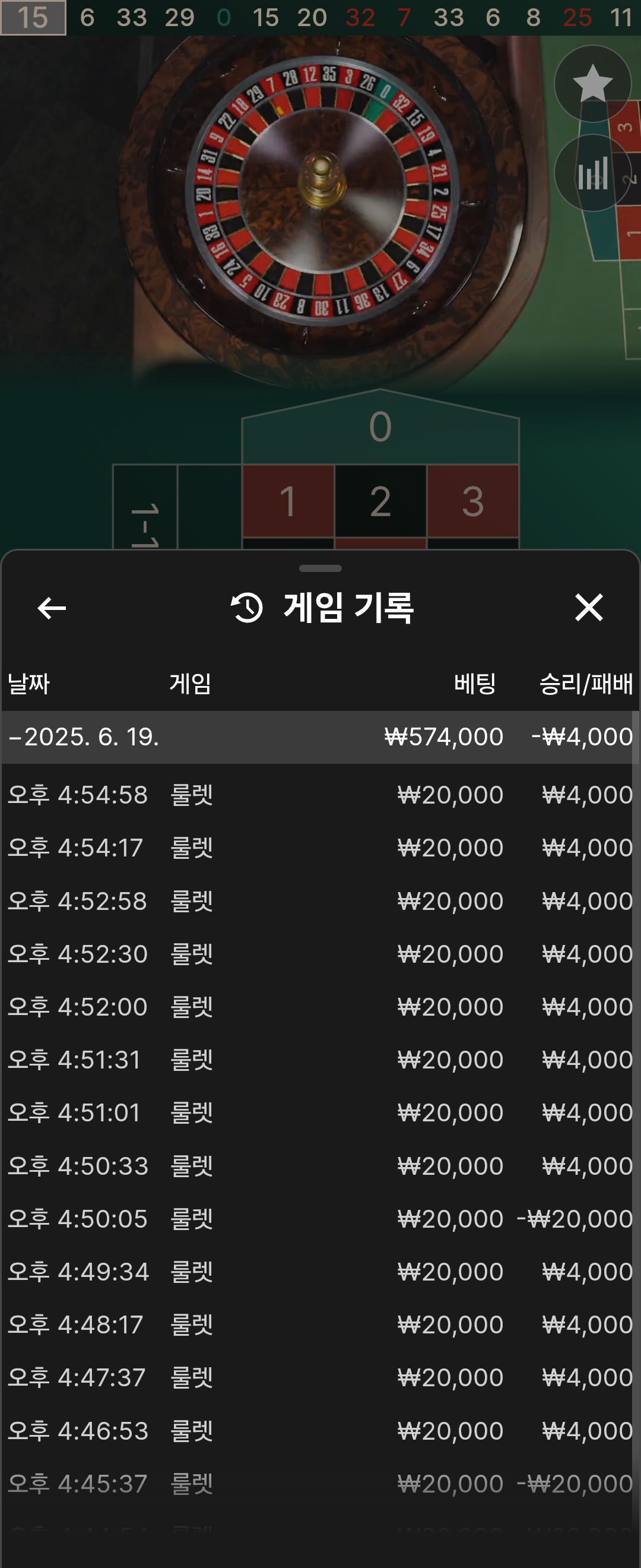Add this table to favorites with the star
641x1568 pixels.
(592, 83)
